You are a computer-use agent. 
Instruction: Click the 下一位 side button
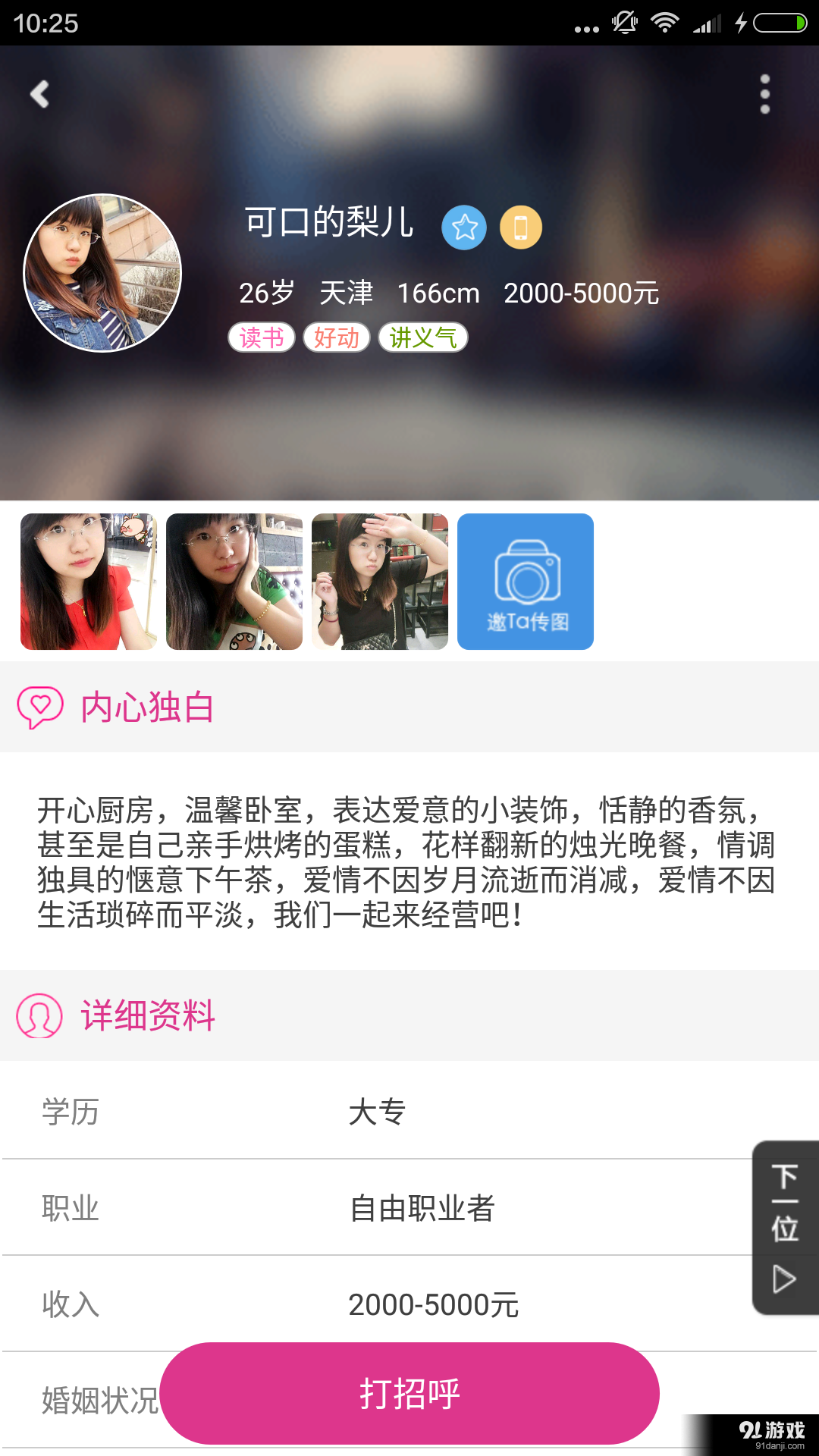784,1206
